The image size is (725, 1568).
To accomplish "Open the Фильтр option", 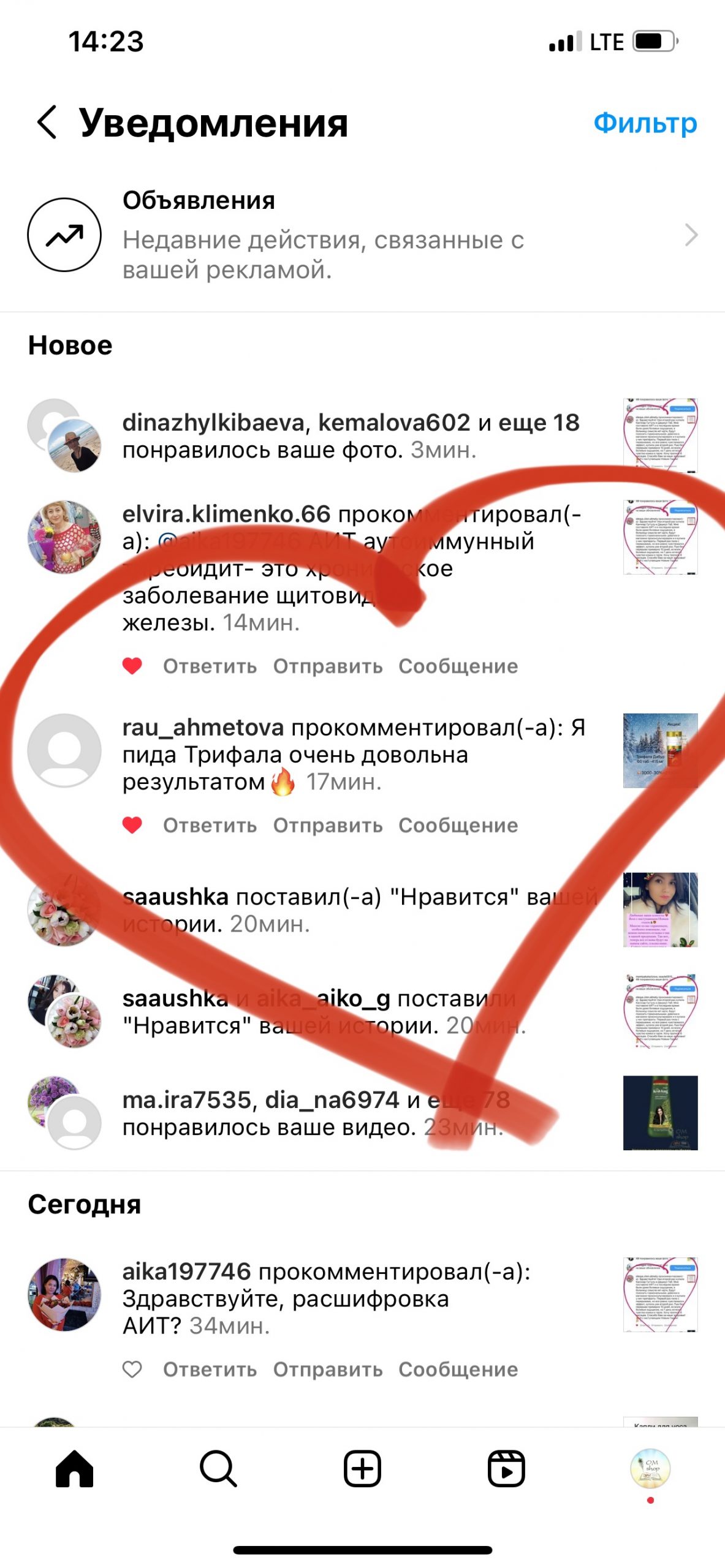I will point(645,123).
